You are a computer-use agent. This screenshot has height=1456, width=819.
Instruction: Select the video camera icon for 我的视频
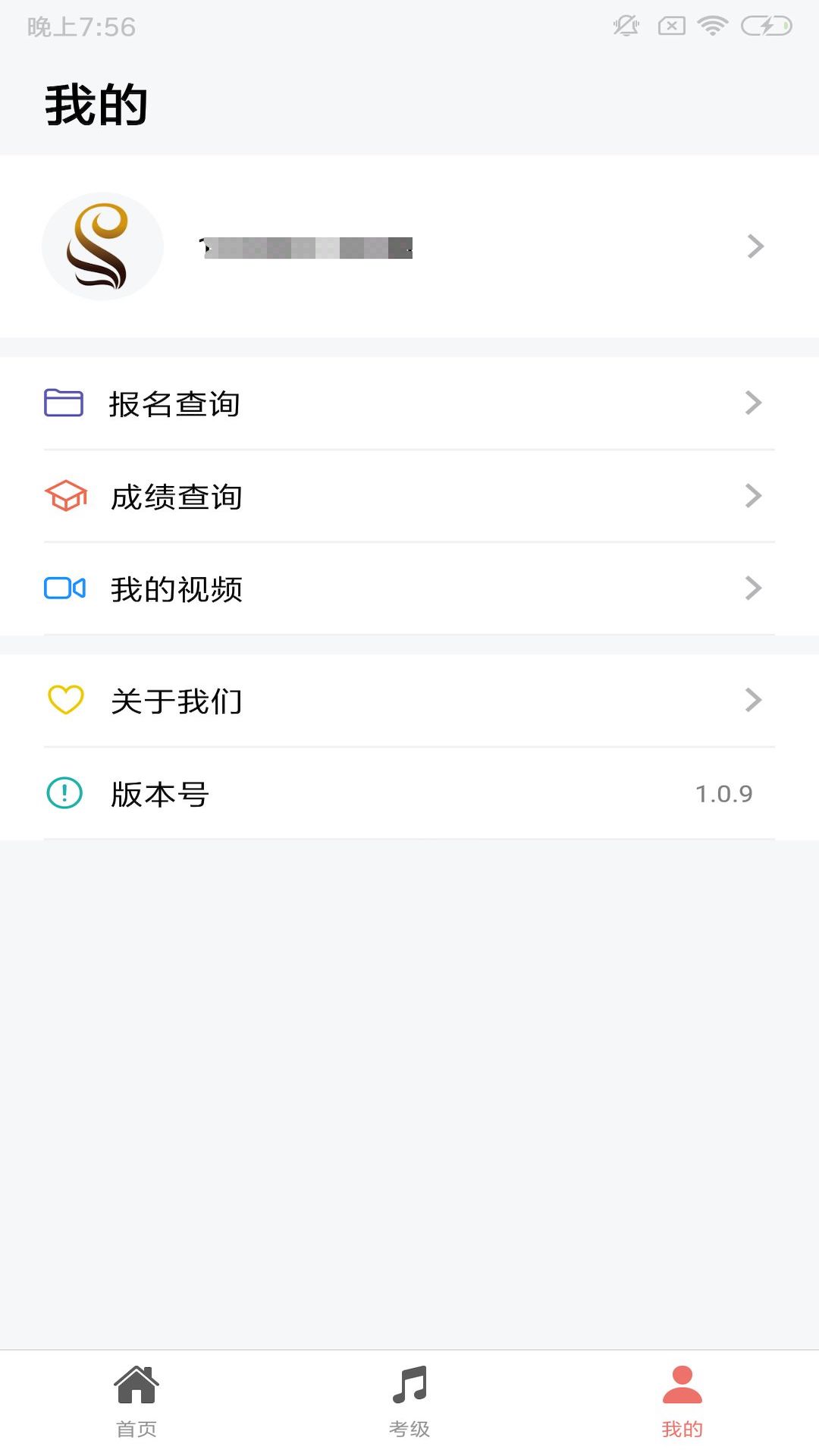[x=65, y=589]
